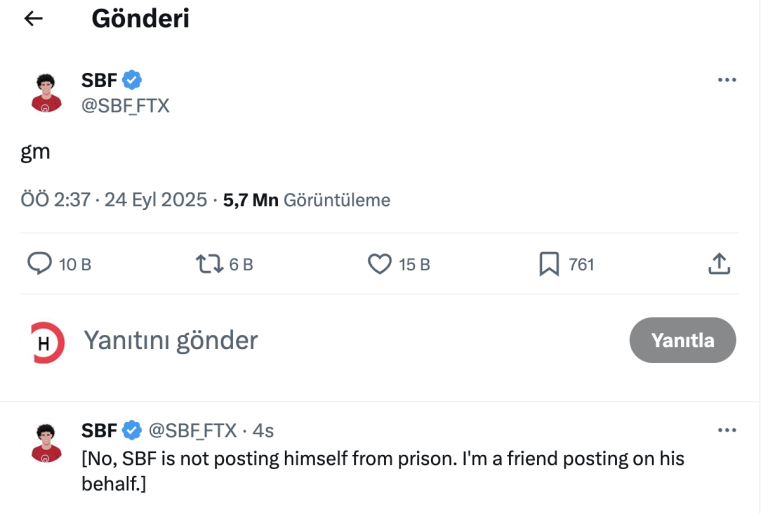This screenshot has width=768, height=514.
Task: Tap the Yanıtla button
Action: (682, 340)
